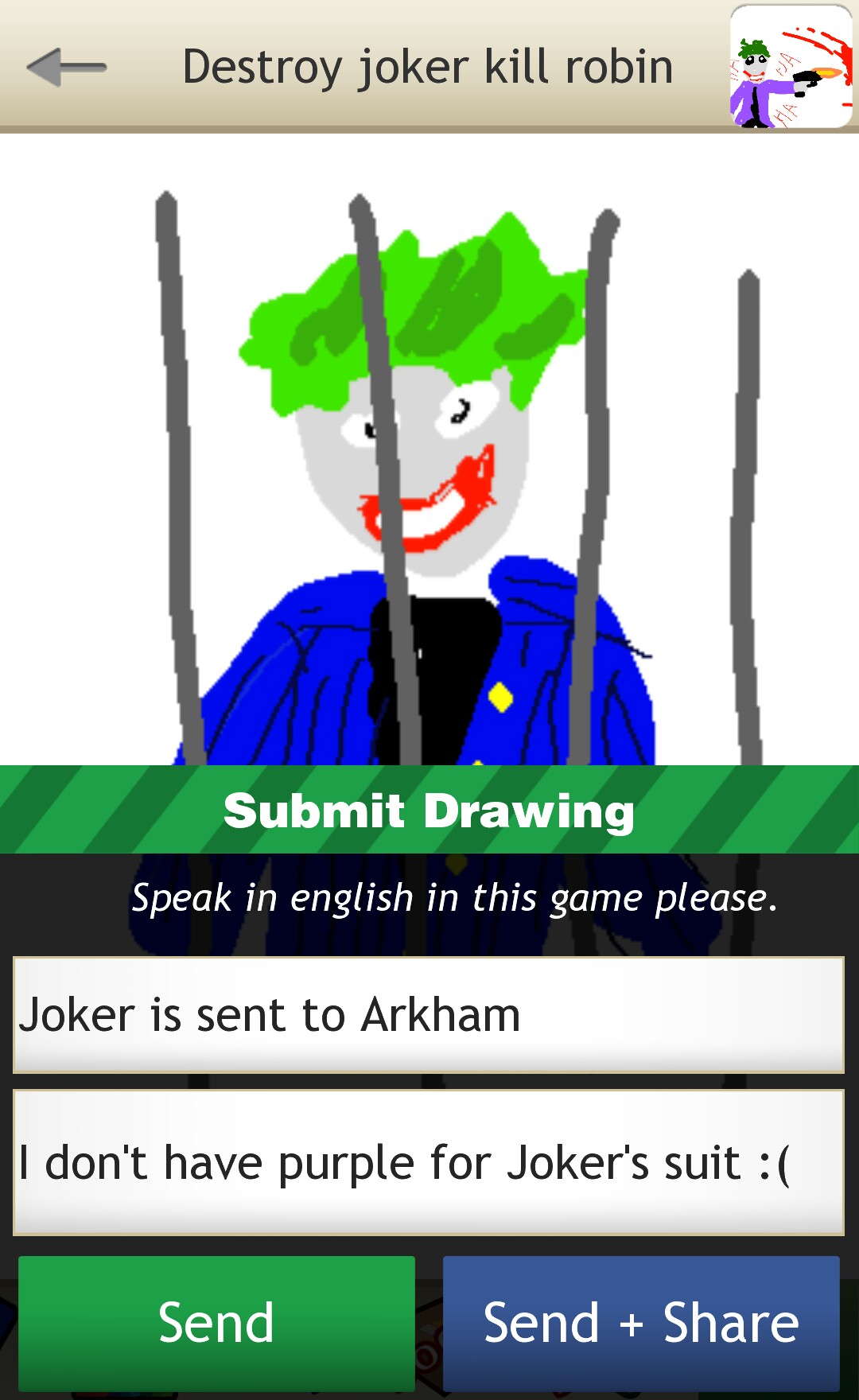Edit the purple suit comment field

(x=429, y=1162)
